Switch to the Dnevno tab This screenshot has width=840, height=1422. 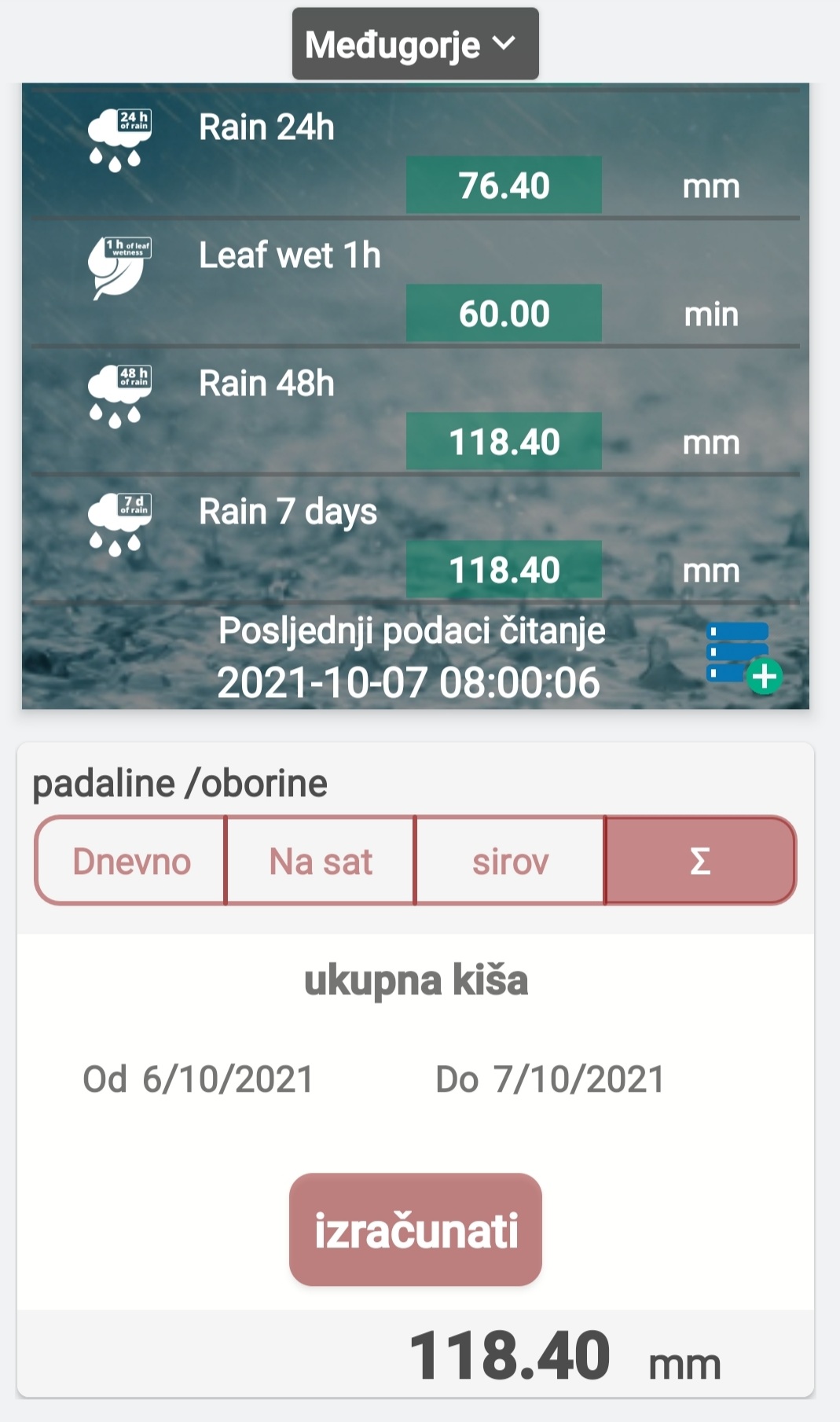[131, 862]
